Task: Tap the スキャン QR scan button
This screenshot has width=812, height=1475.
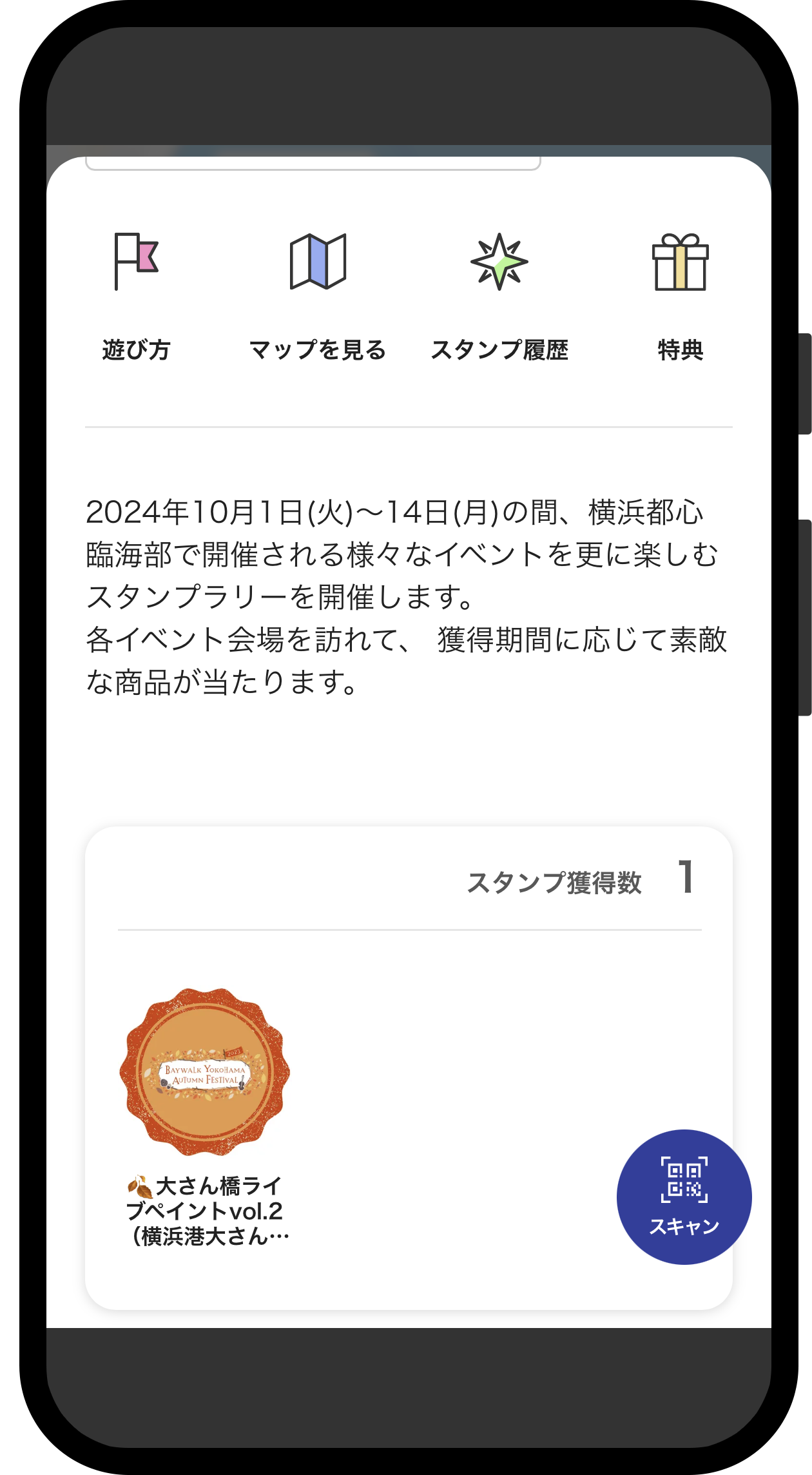Action: point(684,1197)
